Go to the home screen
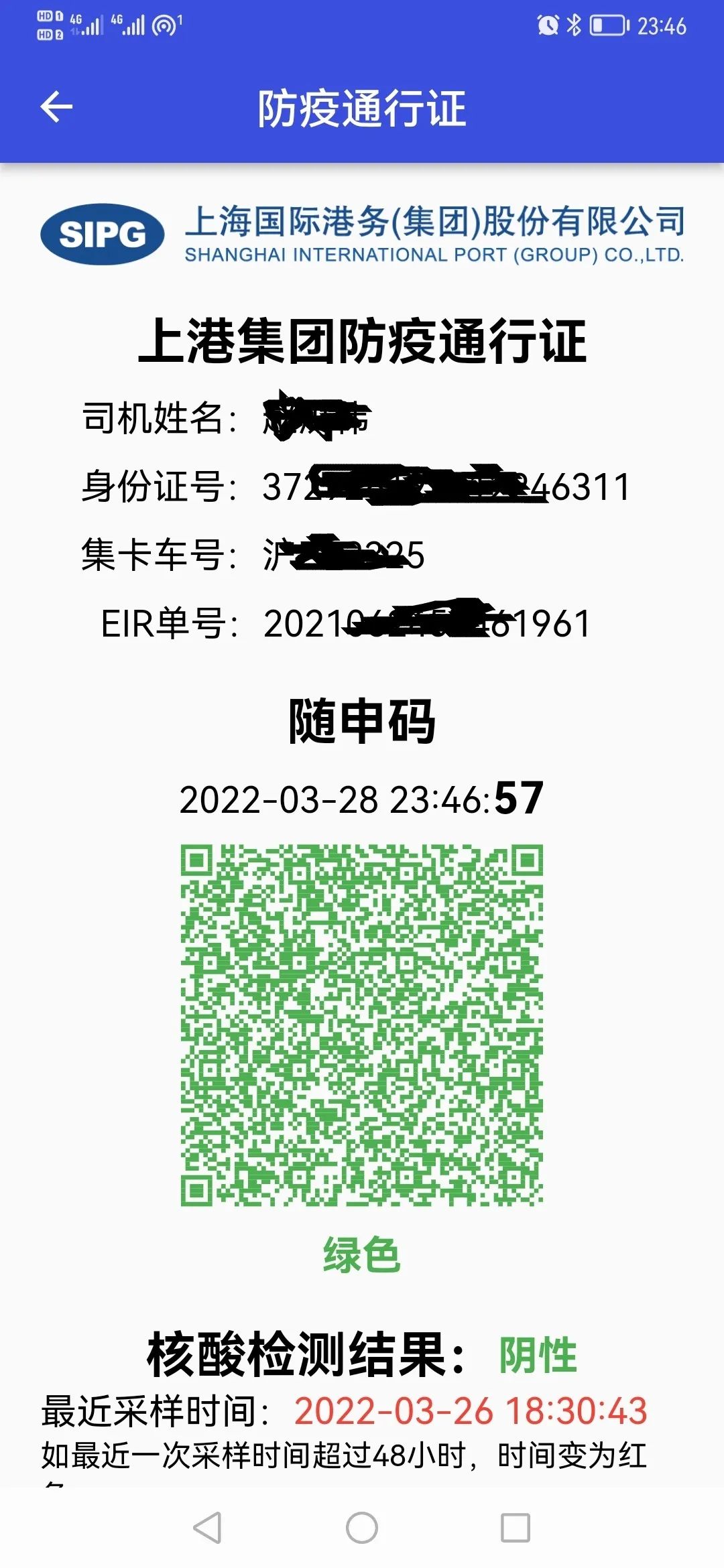This screenshot has height=1568, width=724. coord(362,1528)
